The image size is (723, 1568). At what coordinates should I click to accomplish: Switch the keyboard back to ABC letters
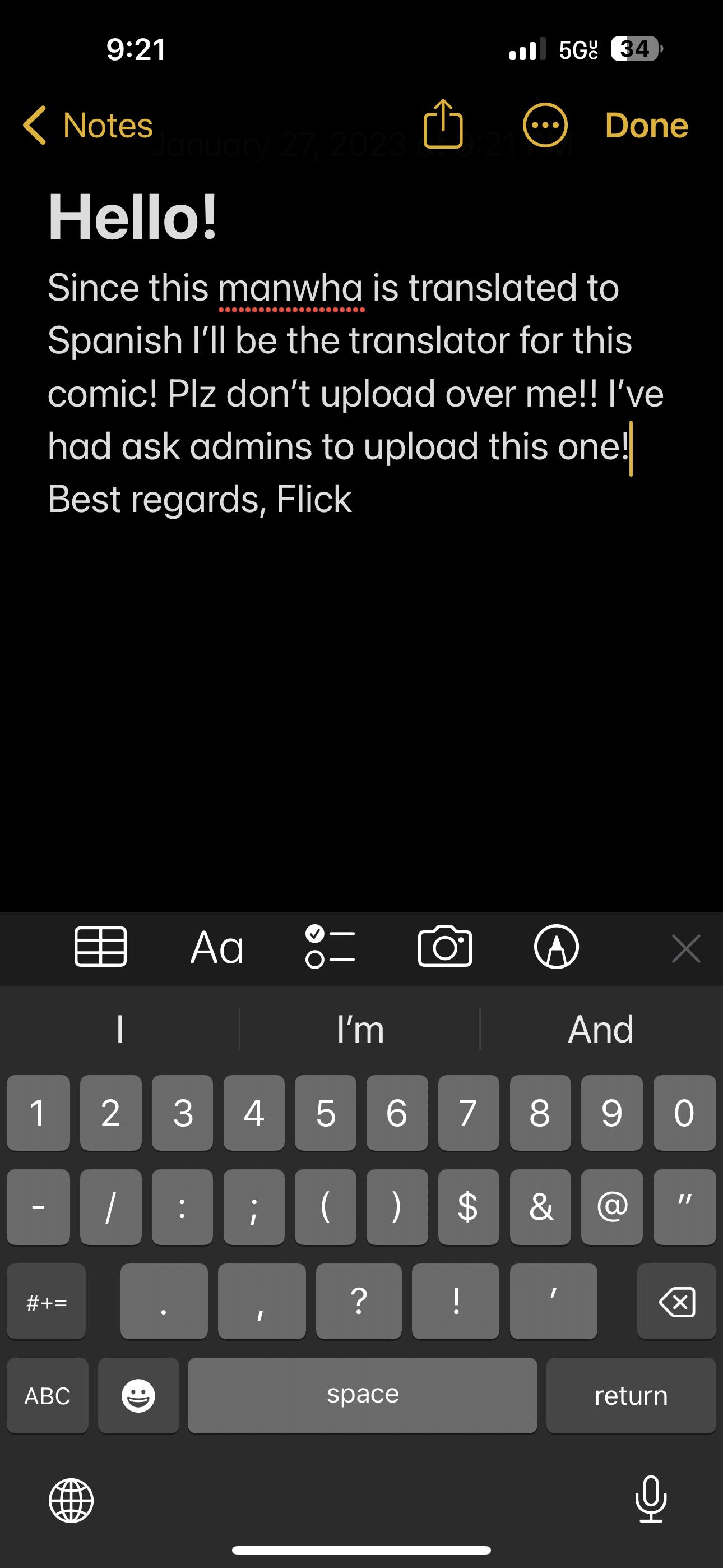48,1395
